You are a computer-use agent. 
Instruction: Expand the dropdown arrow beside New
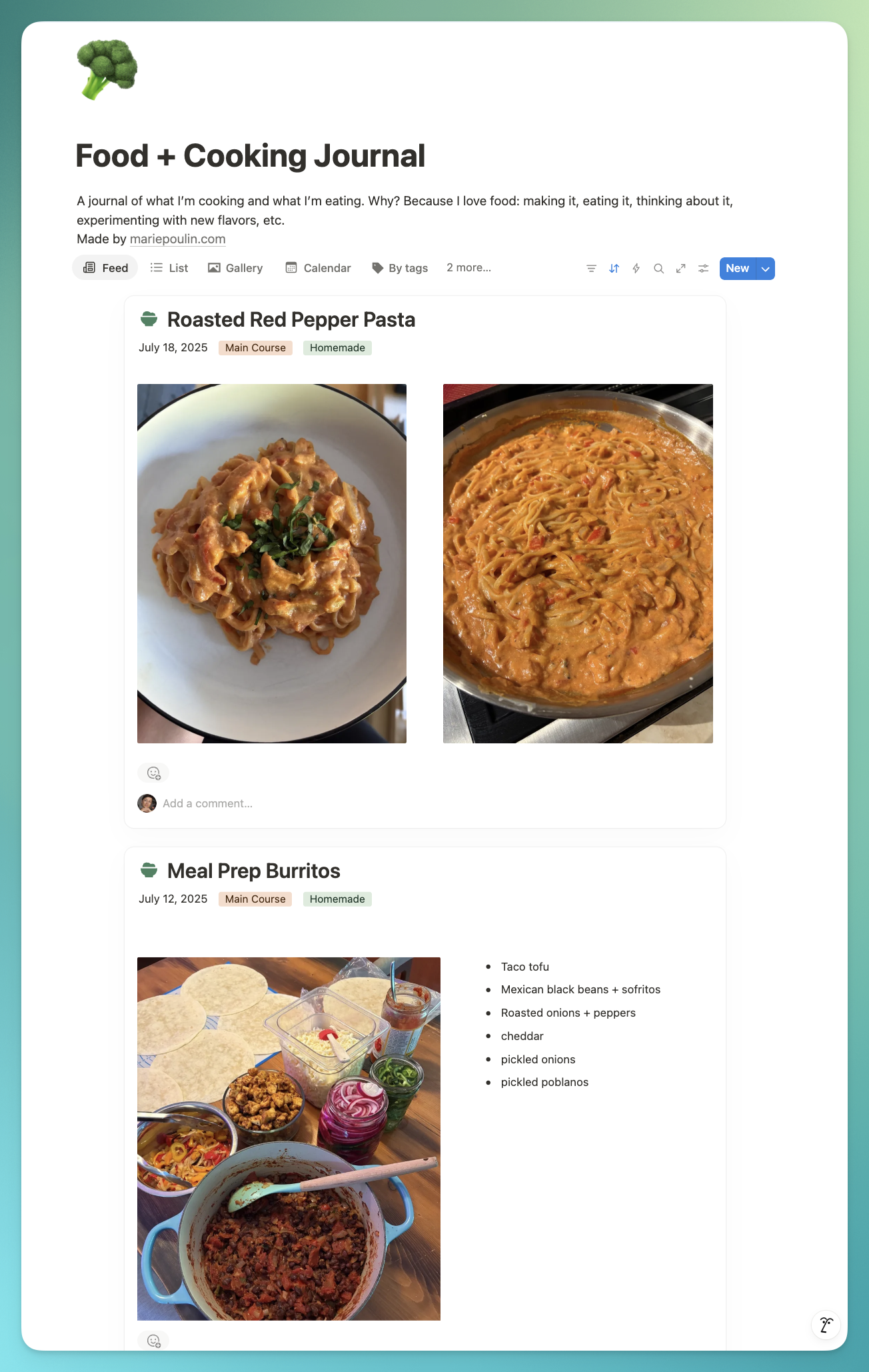766,269
